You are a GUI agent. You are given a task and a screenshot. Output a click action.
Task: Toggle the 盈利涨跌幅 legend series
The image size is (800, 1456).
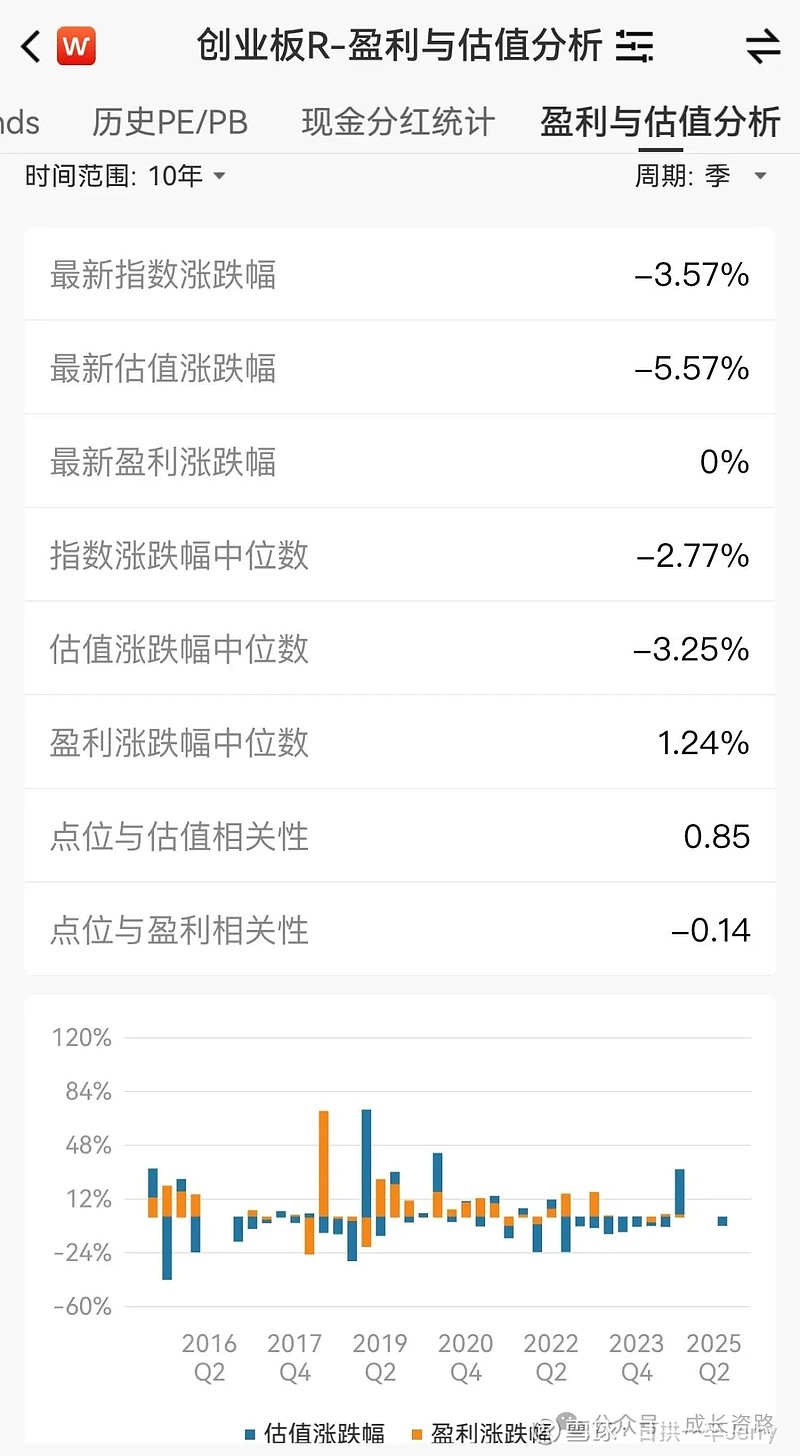[482, 1433]
